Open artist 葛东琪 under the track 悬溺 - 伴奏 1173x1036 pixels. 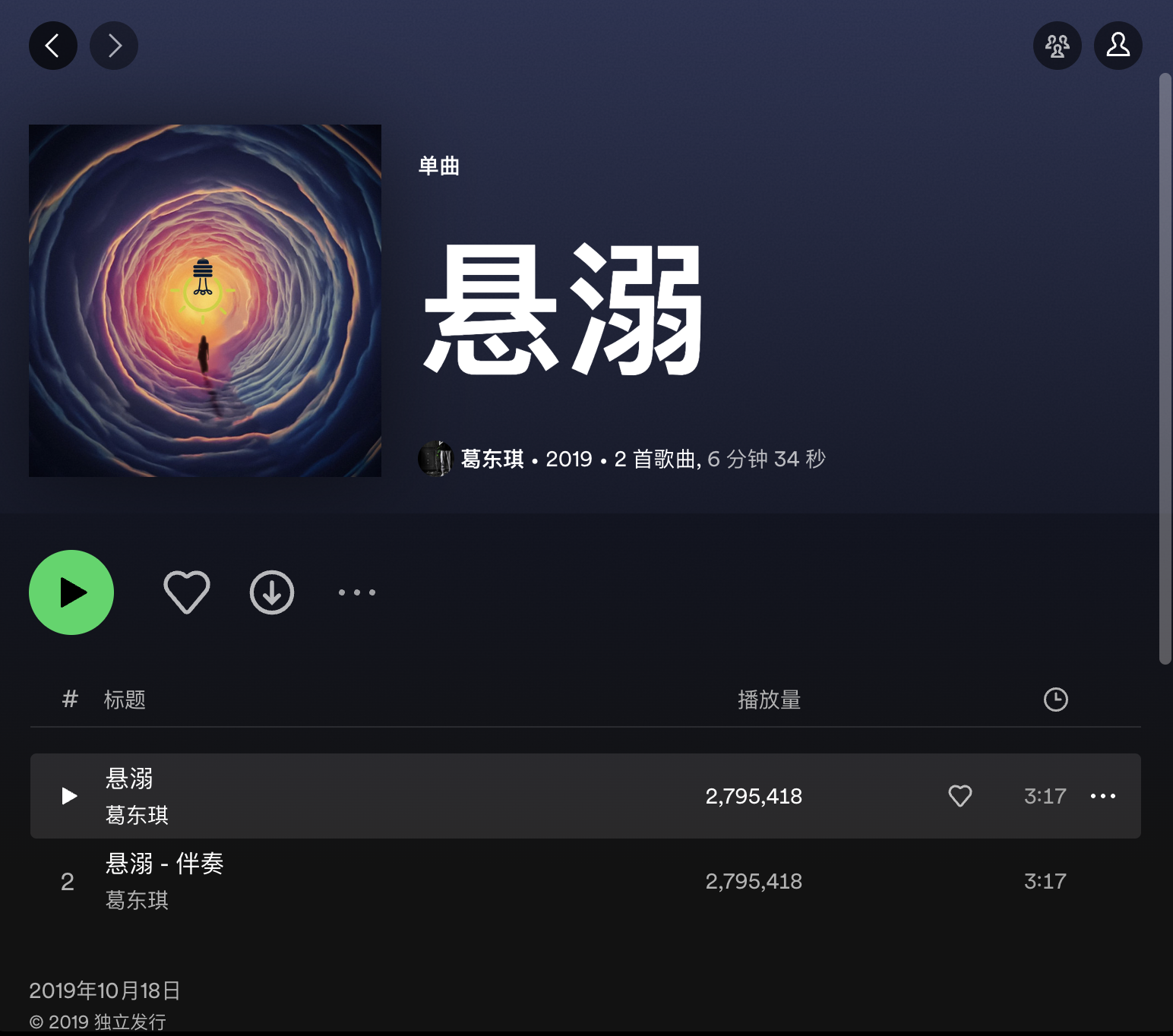tap(137, 900)
